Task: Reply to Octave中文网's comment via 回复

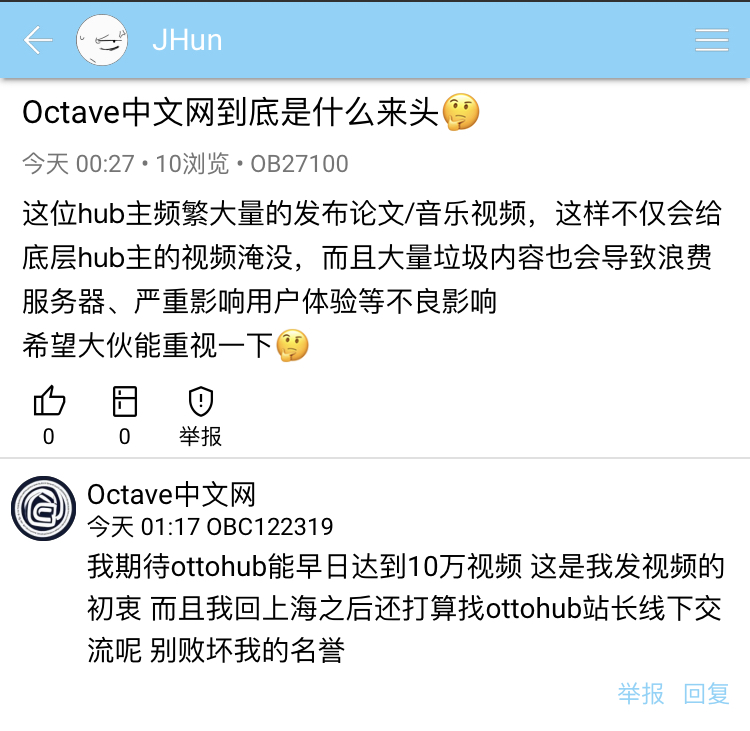Action: [706, 693]
